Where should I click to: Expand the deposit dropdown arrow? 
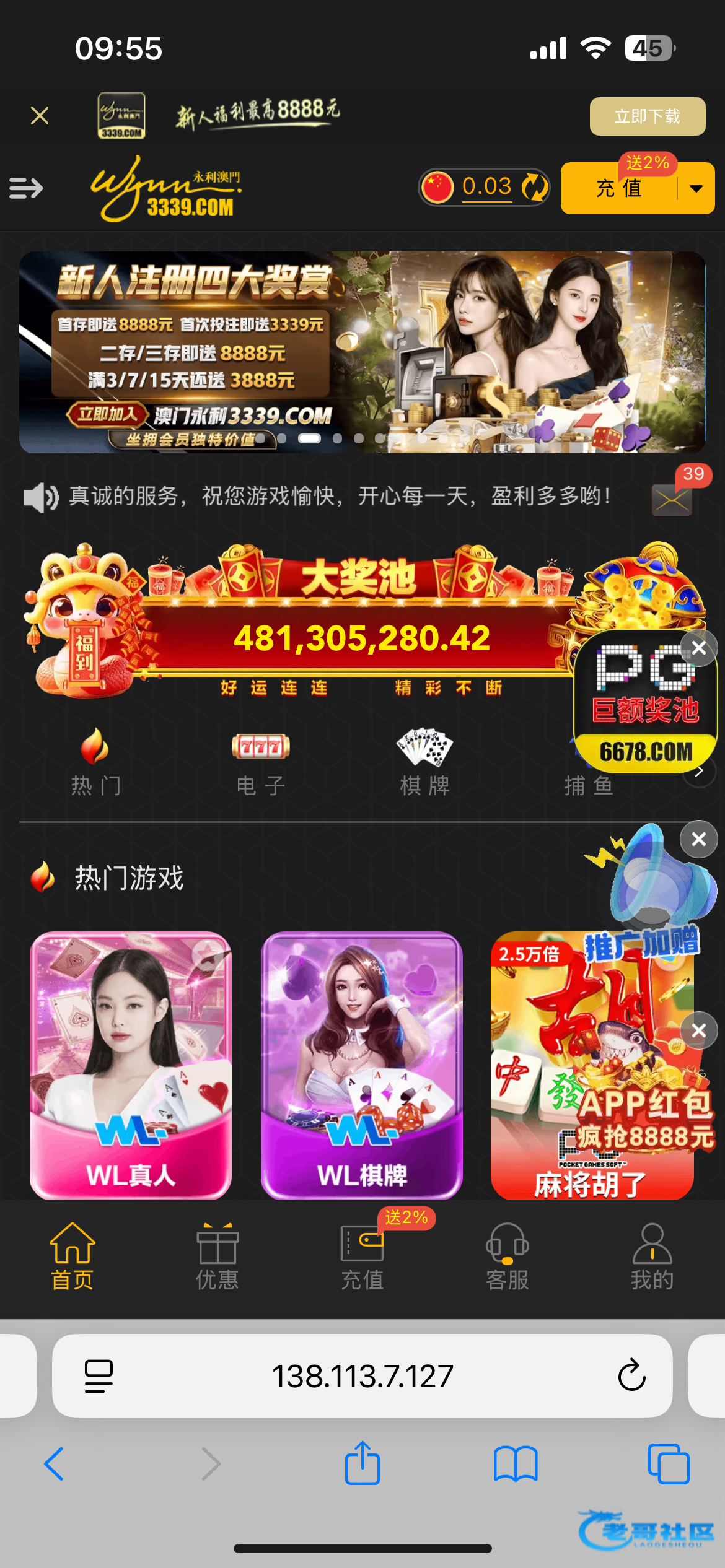[696, 188]
